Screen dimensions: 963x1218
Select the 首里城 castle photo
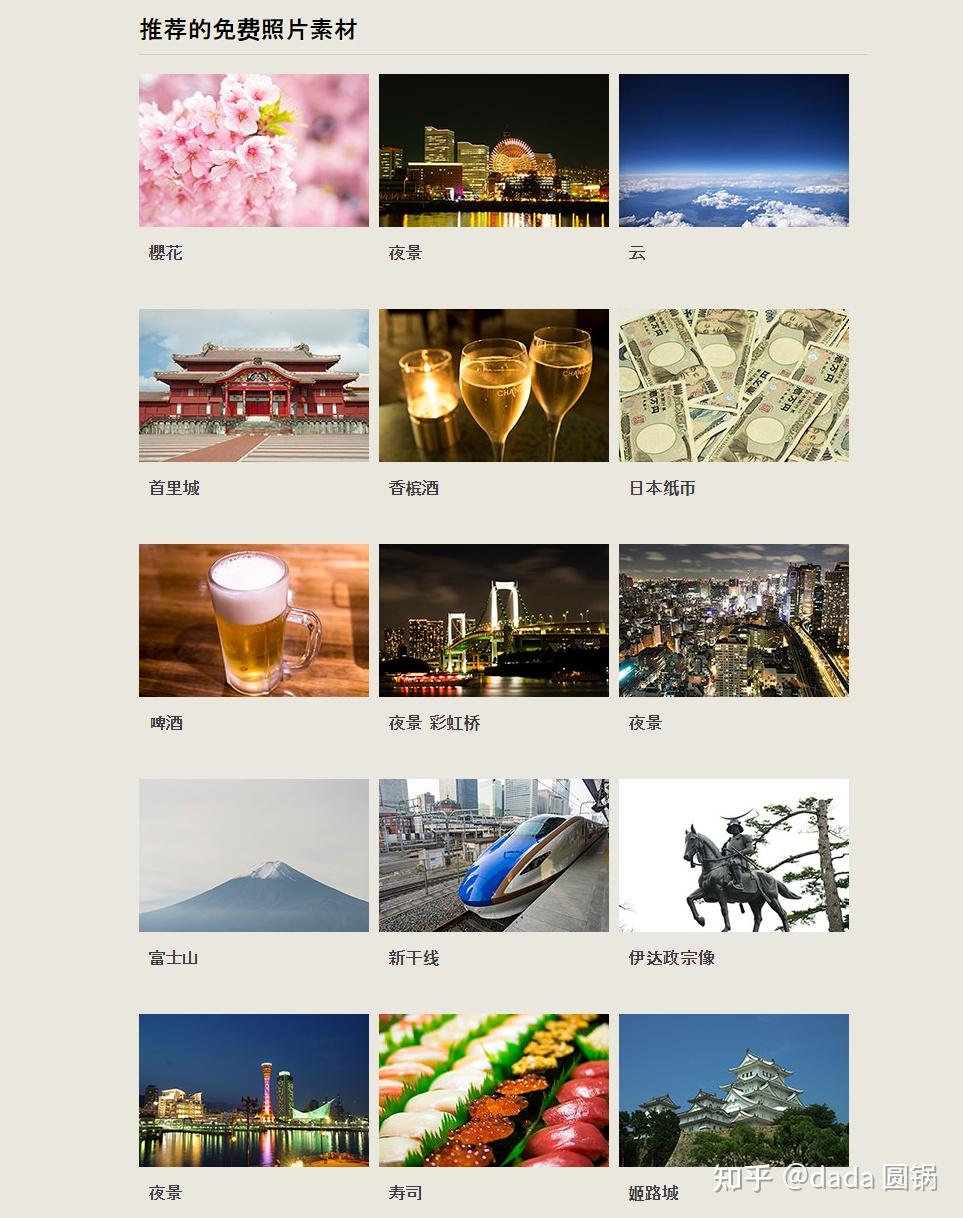(x=254, y=385)
